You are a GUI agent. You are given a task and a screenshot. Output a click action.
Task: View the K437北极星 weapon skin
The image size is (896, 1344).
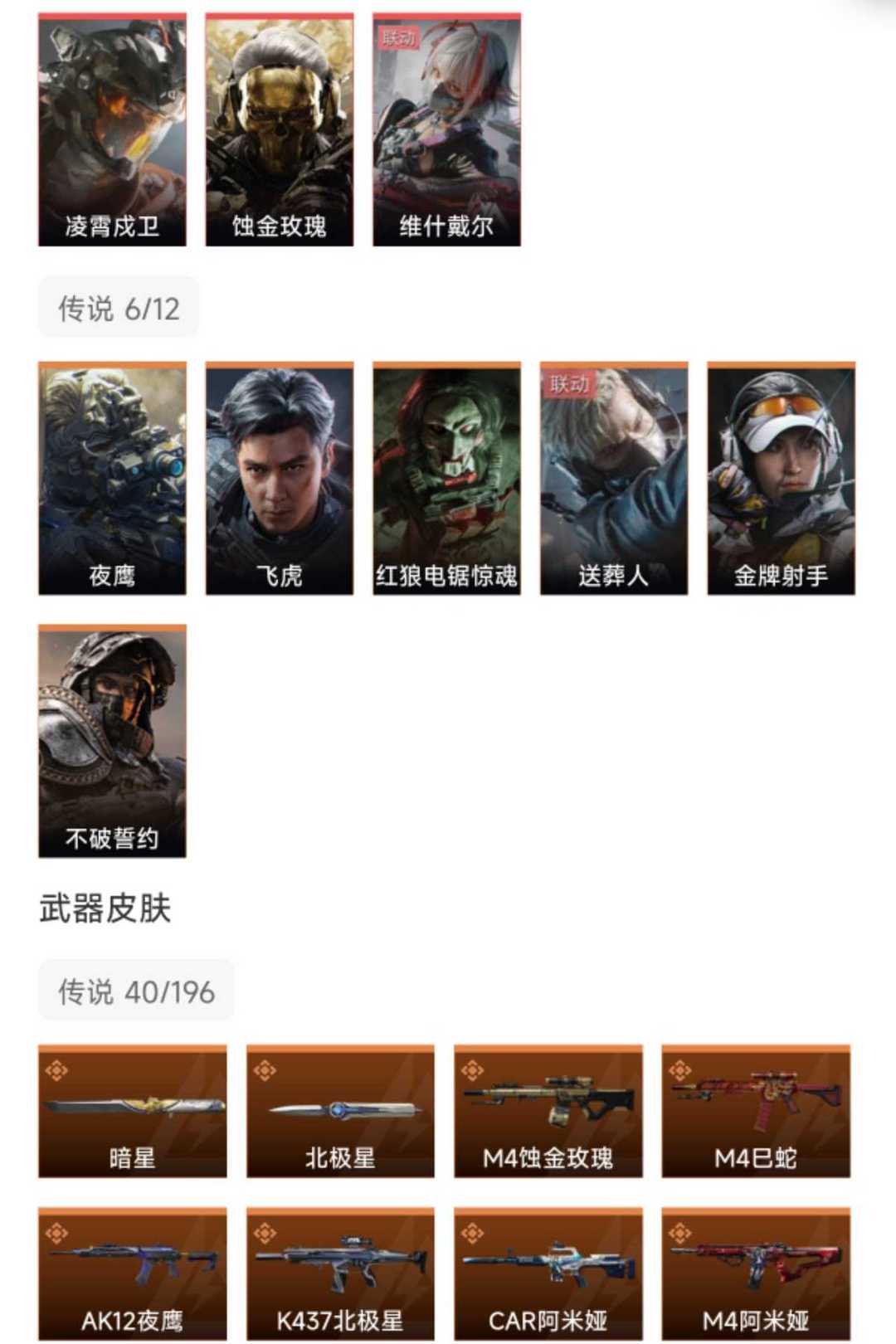pyautogui.click(x=340, y=1273)
